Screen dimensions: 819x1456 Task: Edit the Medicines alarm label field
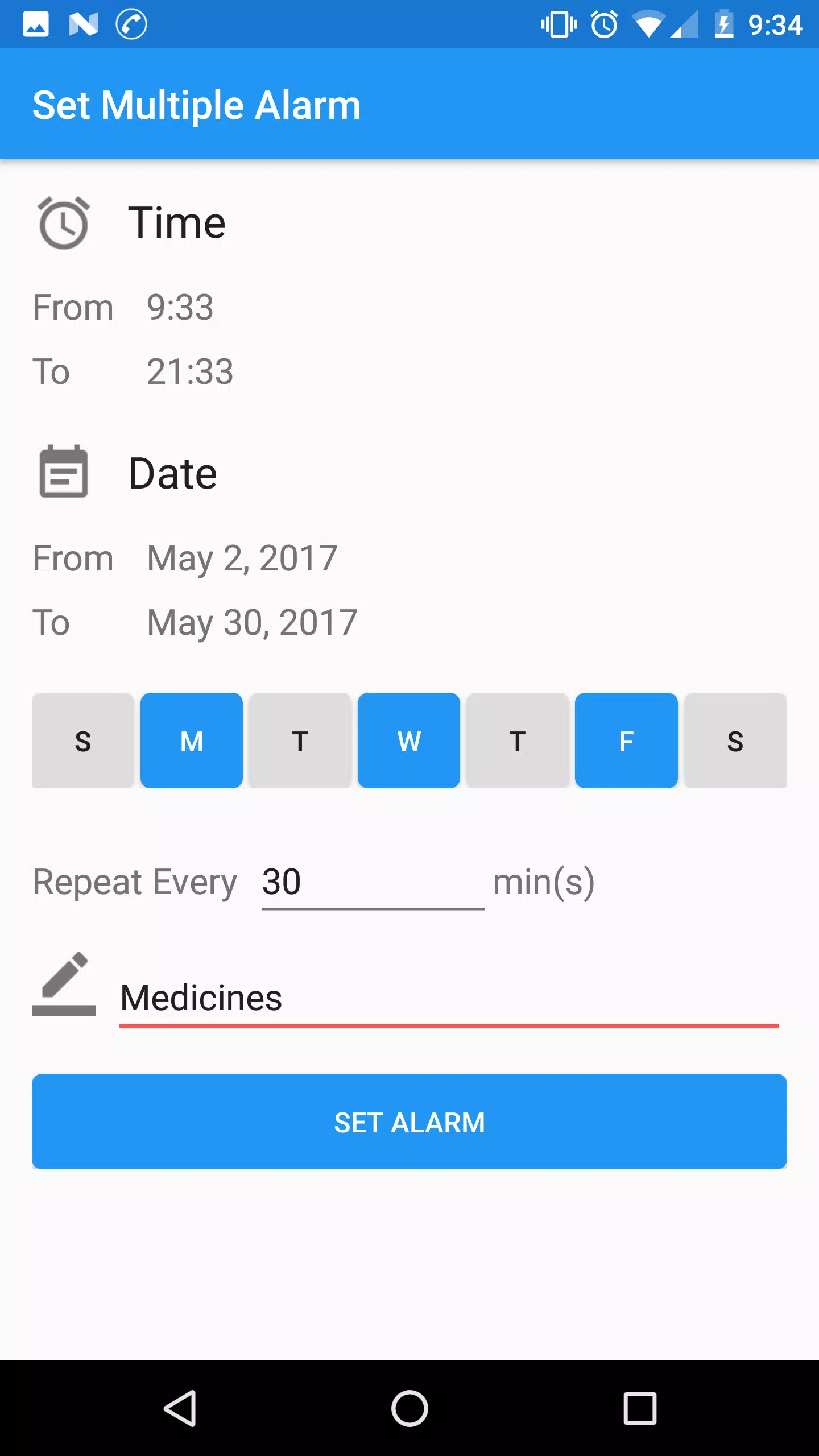tap(449, 999)
